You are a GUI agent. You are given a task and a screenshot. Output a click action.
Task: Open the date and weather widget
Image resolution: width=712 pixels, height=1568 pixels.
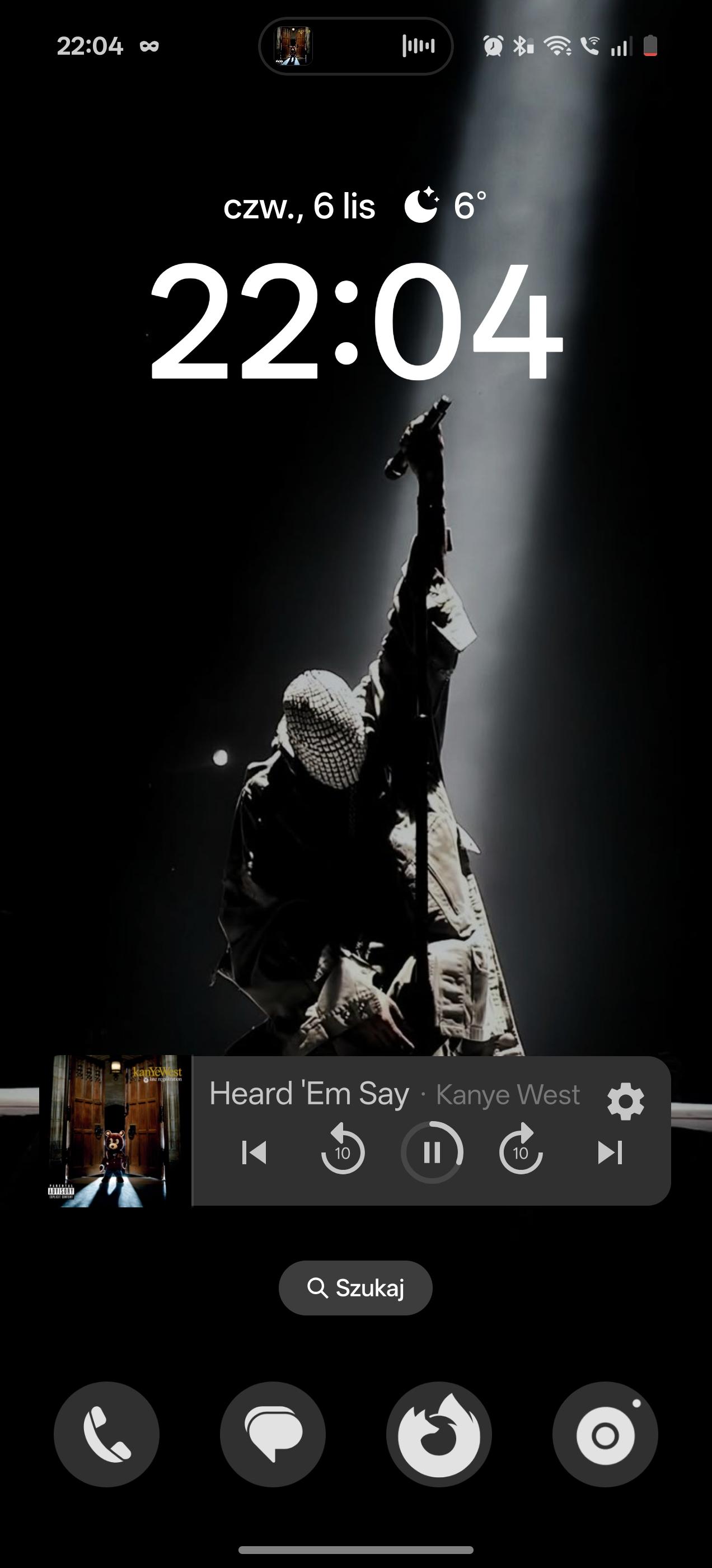click(x=355, y=206)
